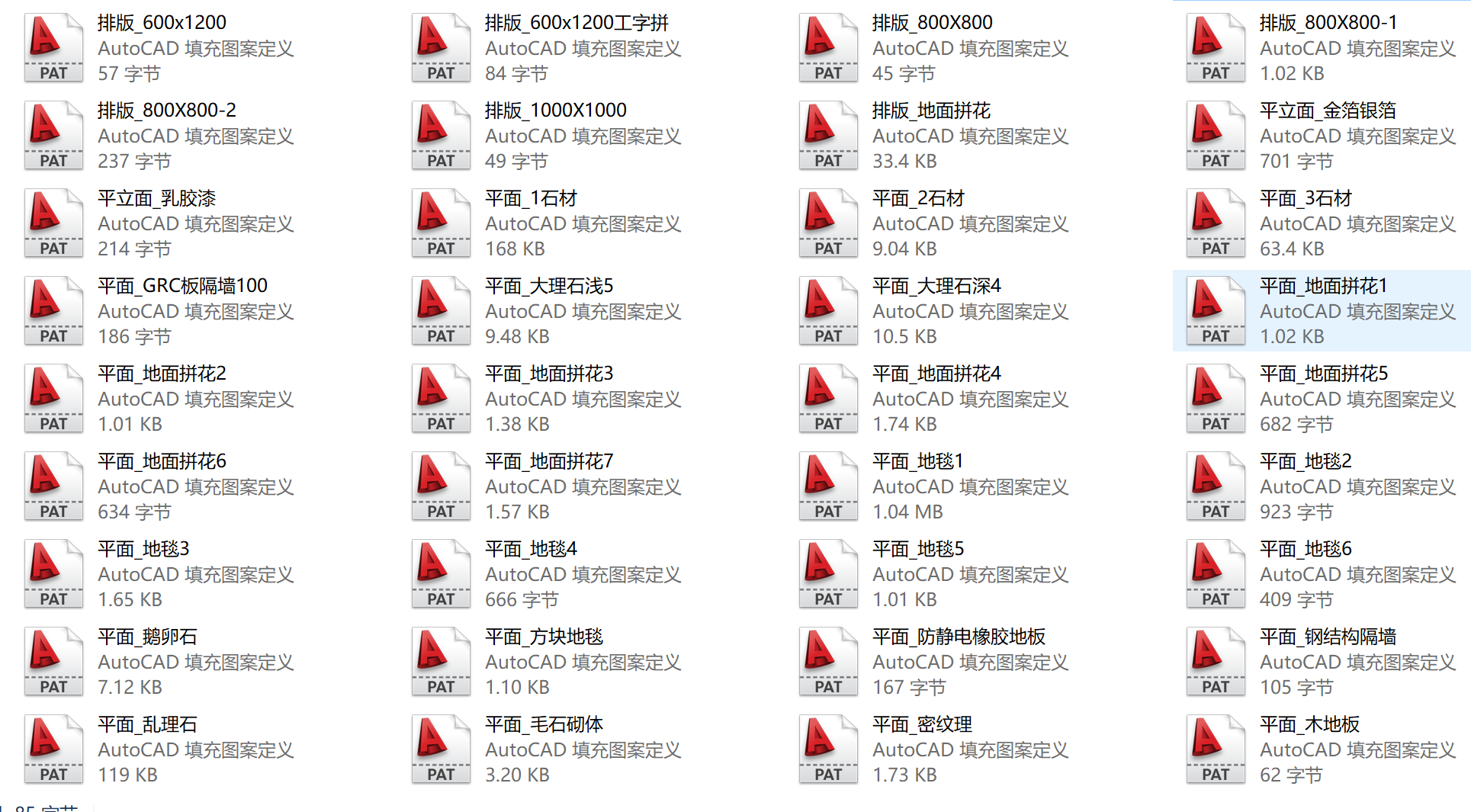Select the file 排版_600x1200
This screenshot has height=812, width=1471.
pyautogui.click(x=162, y=24)
